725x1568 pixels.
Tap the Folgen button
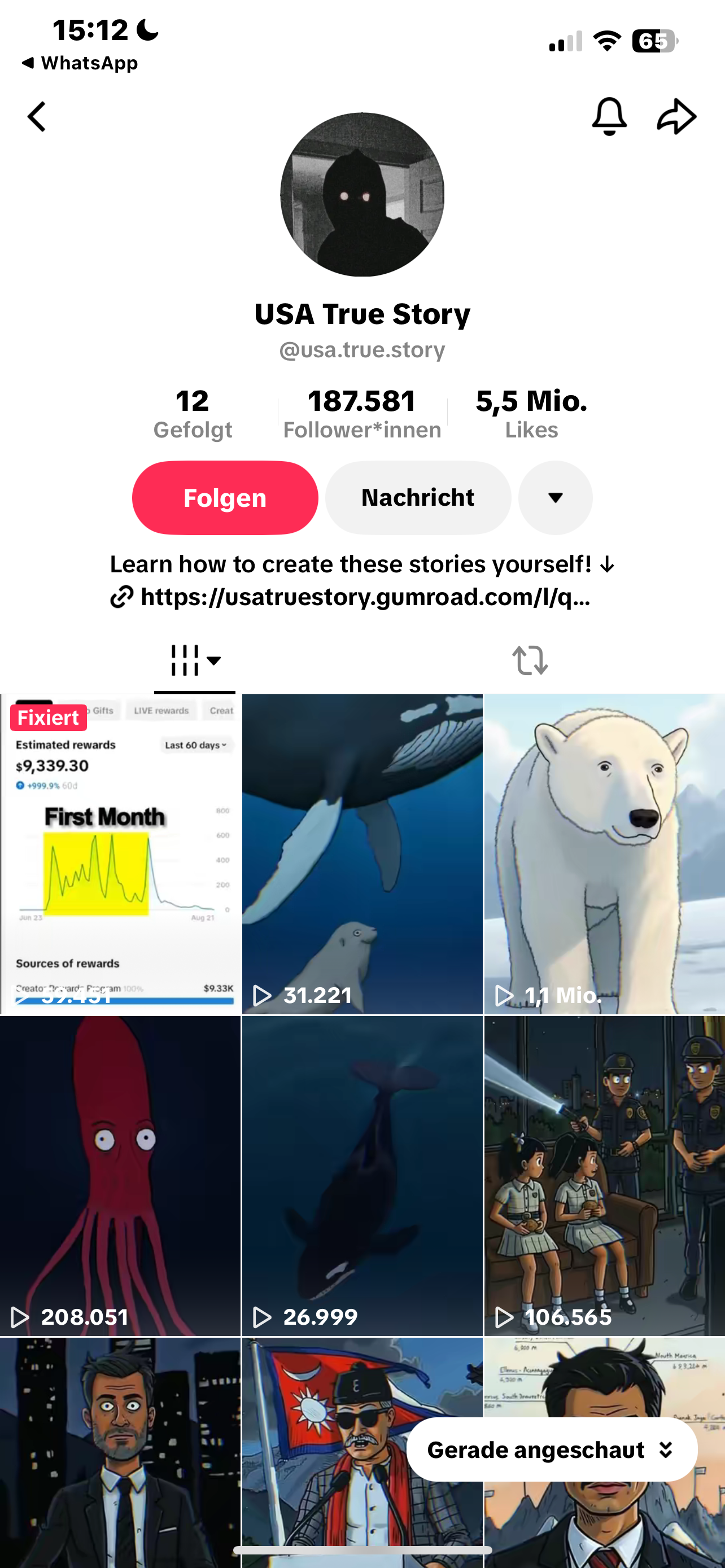coord(225,497)
